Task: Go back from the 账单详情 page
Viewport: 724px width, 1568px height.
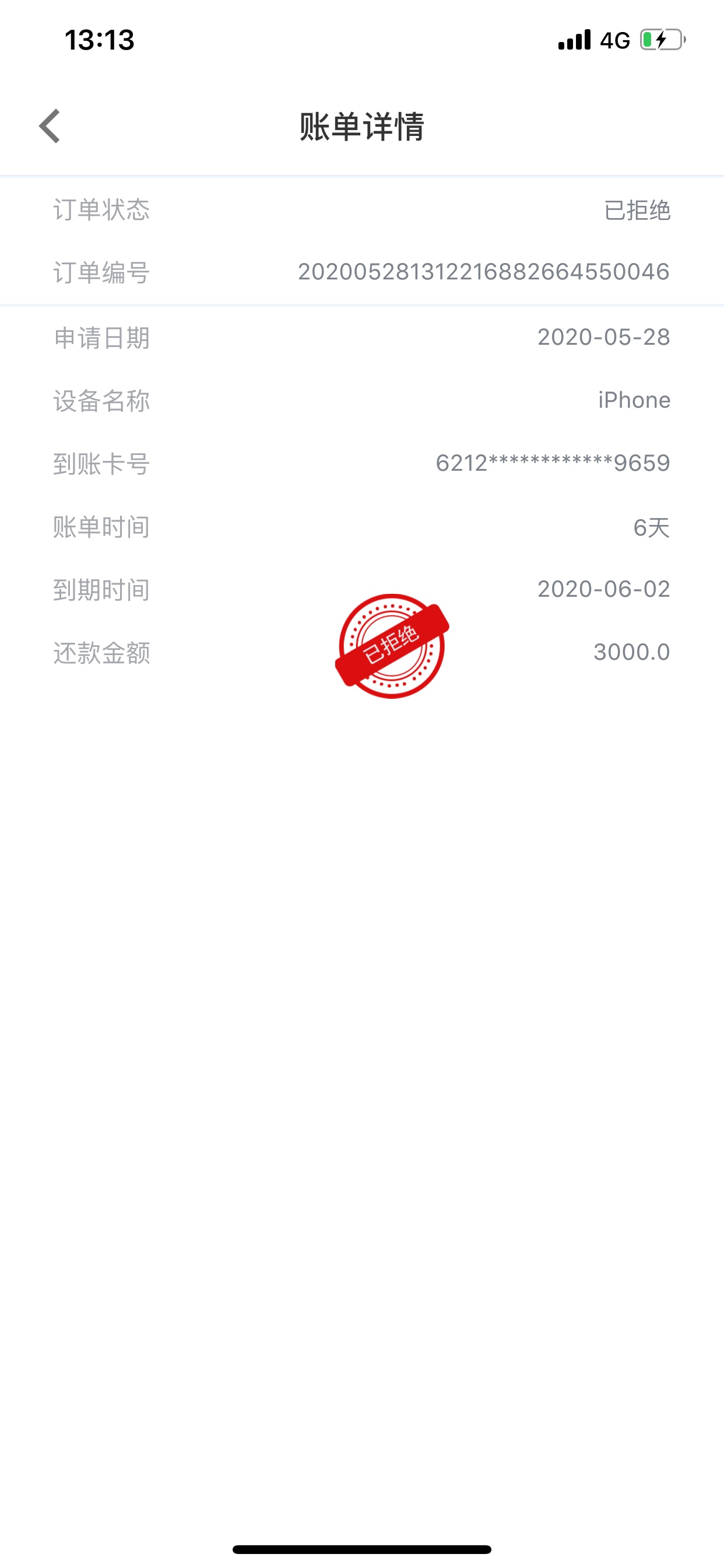Action: tap(50, 126)
